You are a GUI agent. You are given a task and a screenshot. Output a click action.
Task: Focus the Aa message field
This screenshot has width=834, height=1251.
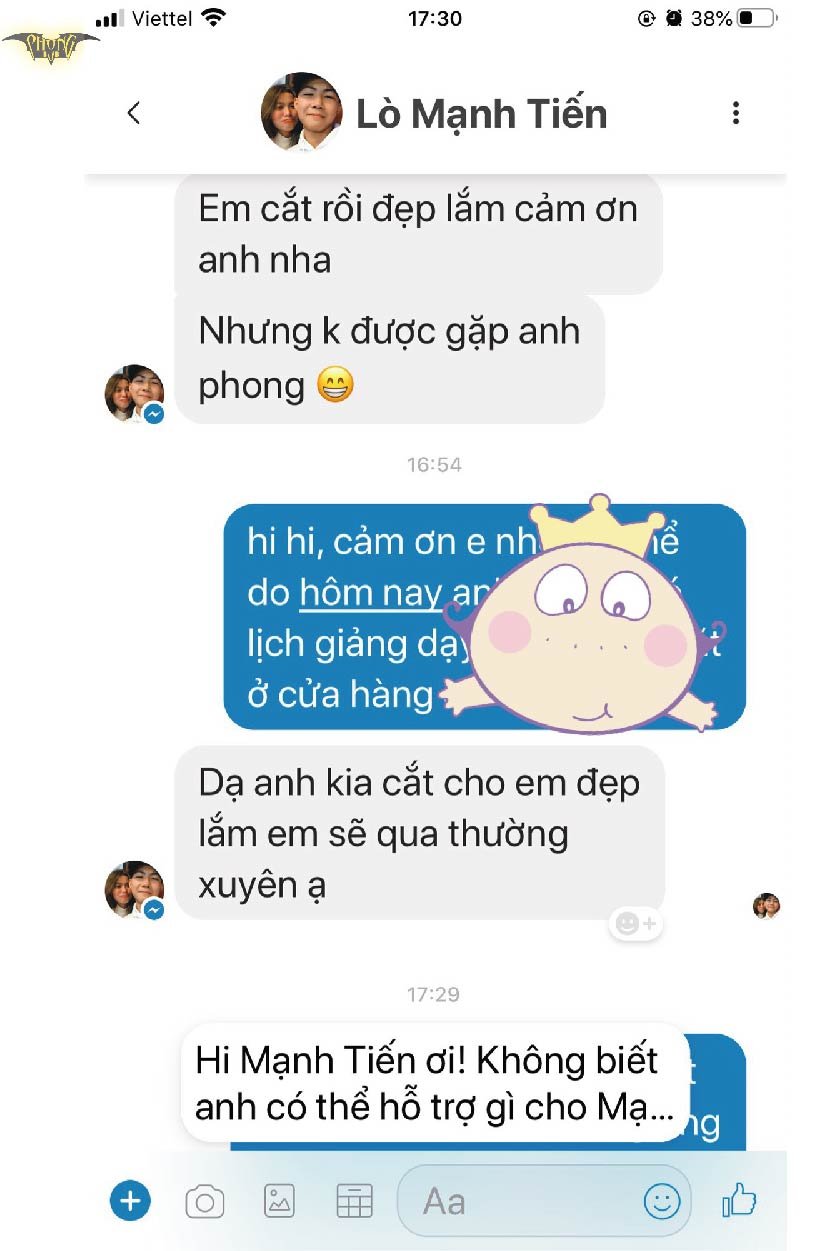tap(520, 1201)
